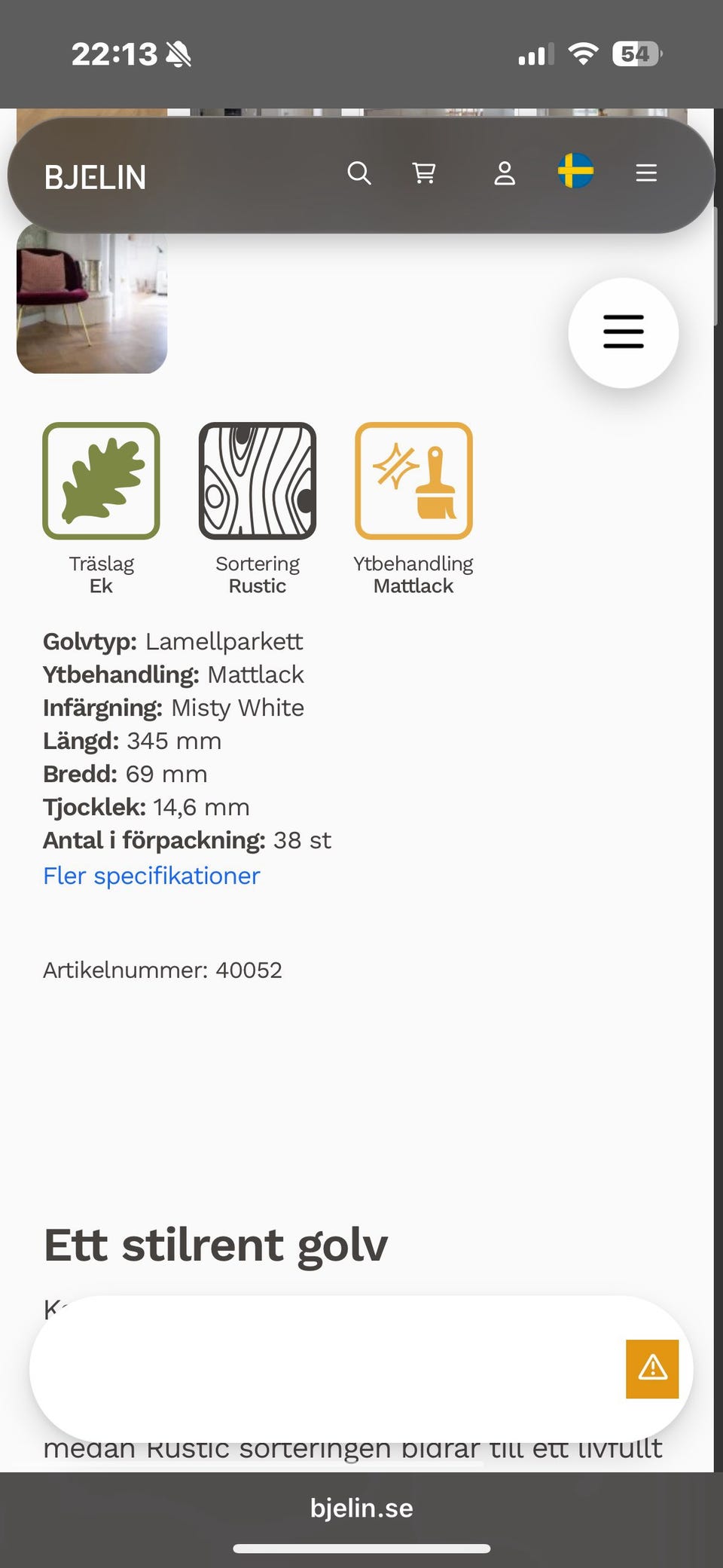Select the Sortering Rustic wood grain icon
Image resolution: width=723 pixels, height=1568 pixels.
click(x=258, y=480)
